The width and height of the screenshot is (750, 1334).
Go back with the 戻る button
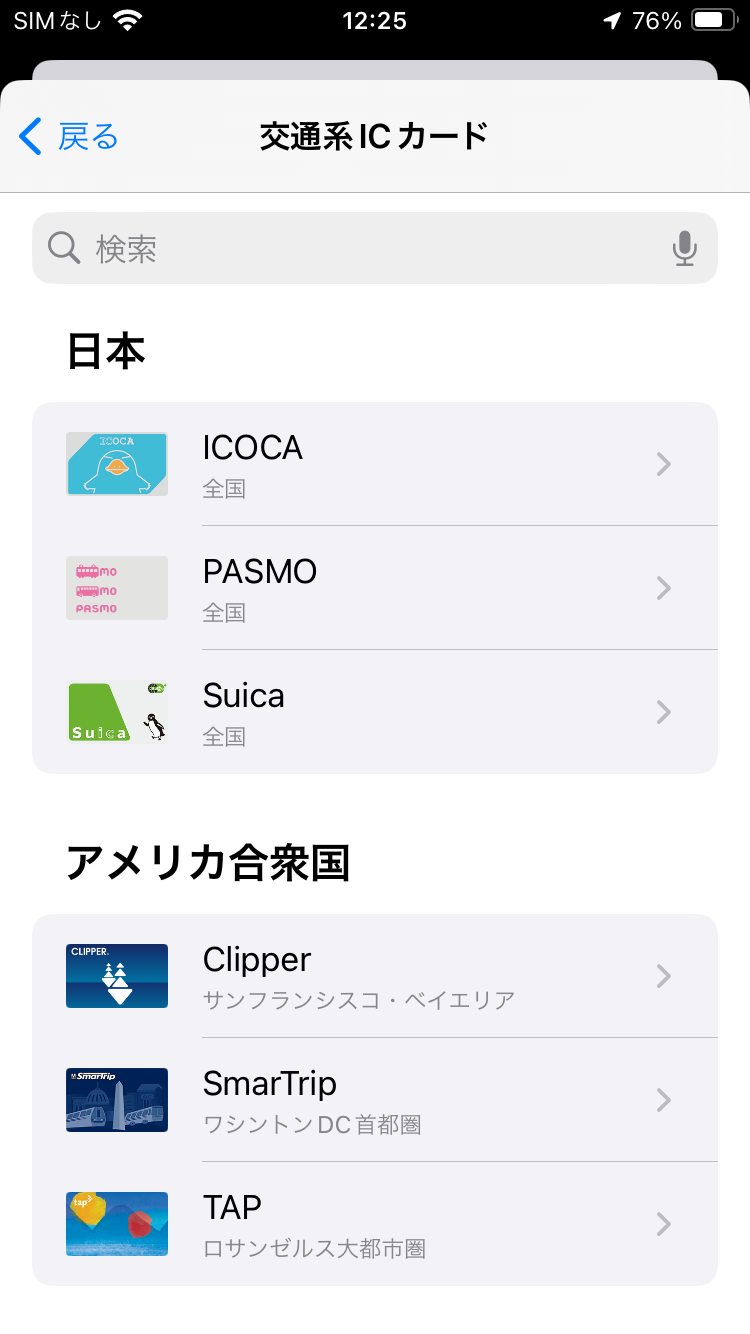(70, 136)
